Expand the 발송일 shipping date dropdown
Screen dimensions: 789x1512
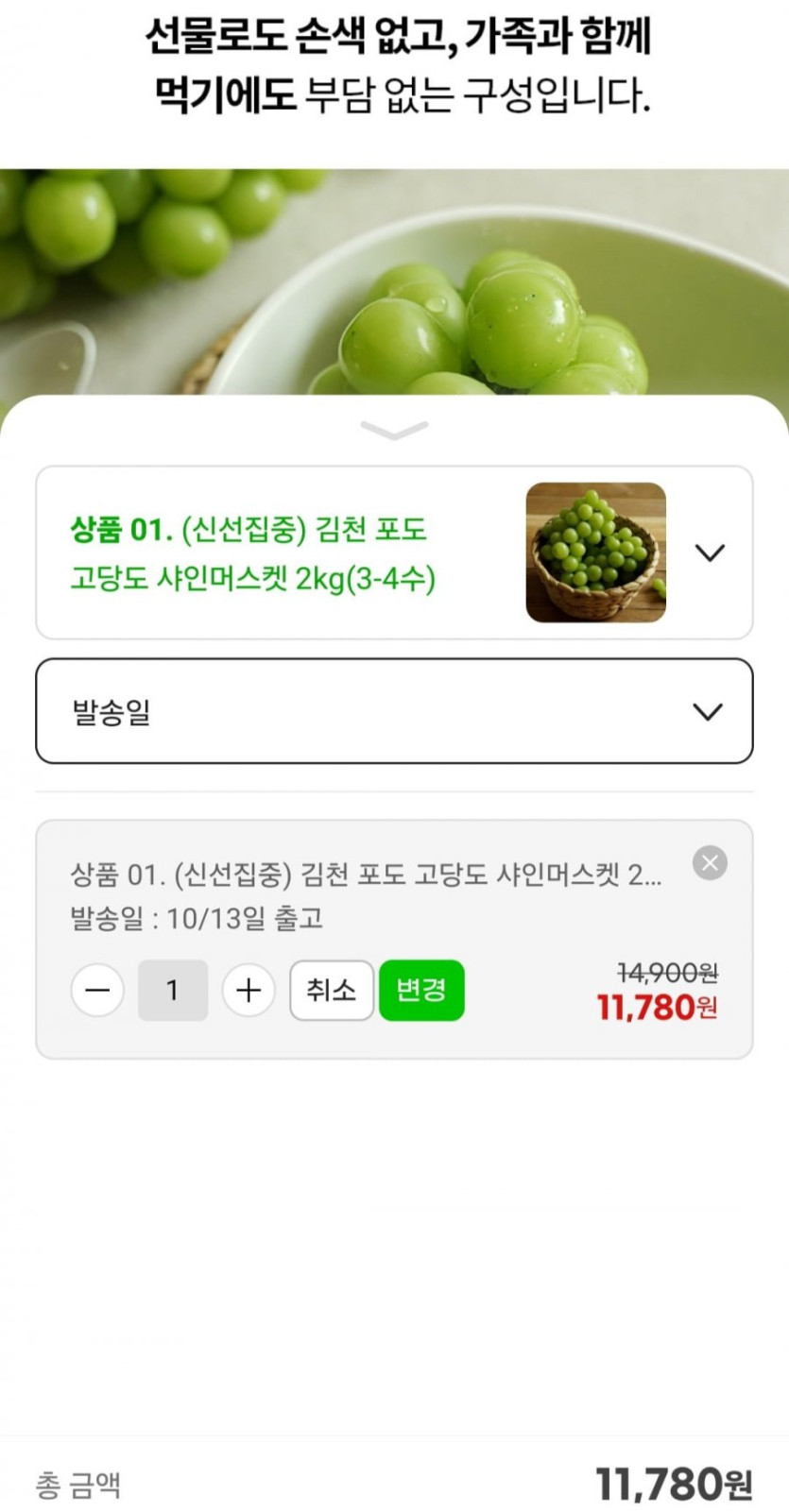[x=394, y=711]
